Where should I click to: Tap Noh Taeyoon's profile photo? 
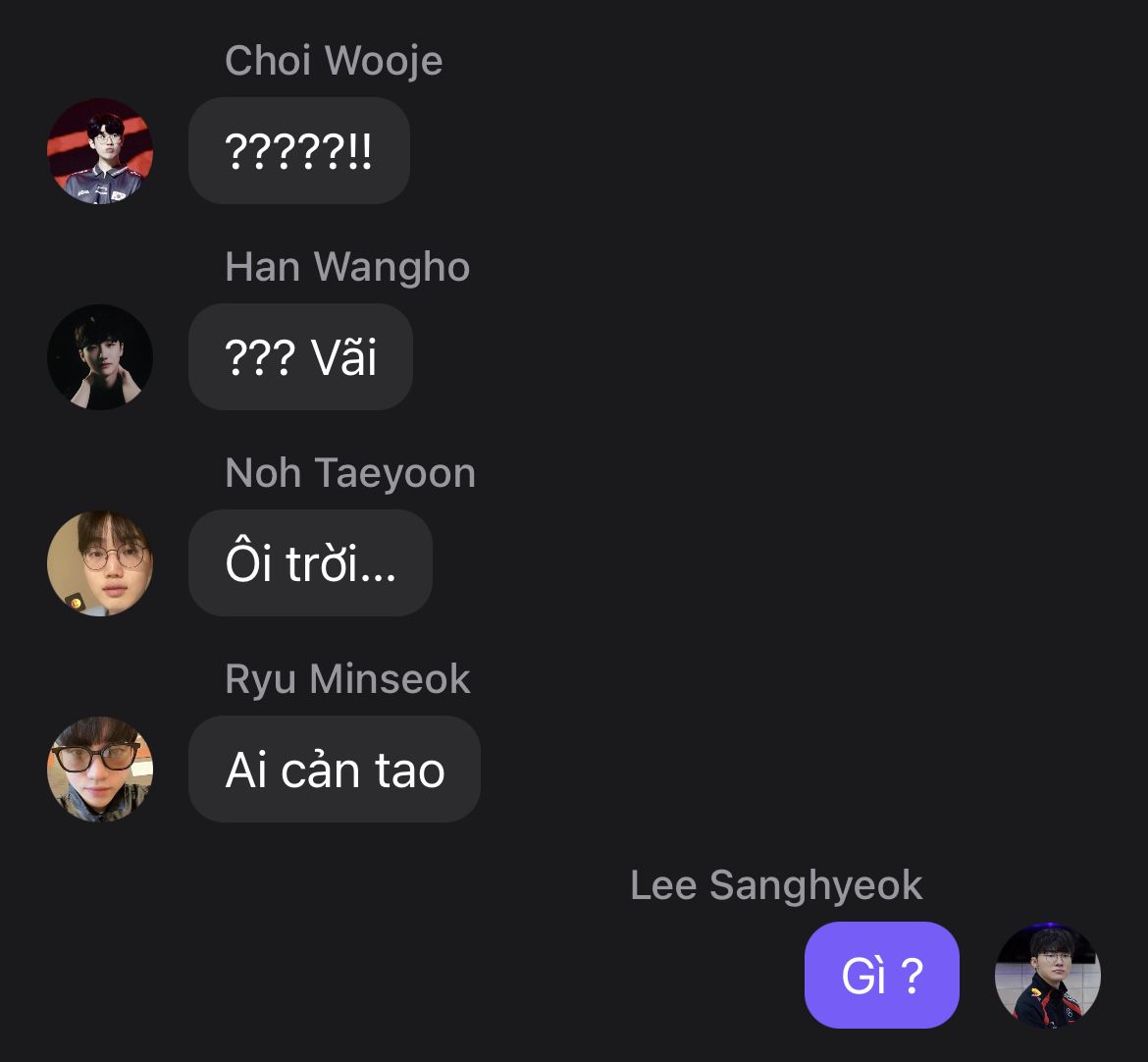pyautogui.click(x=100, y=563)
